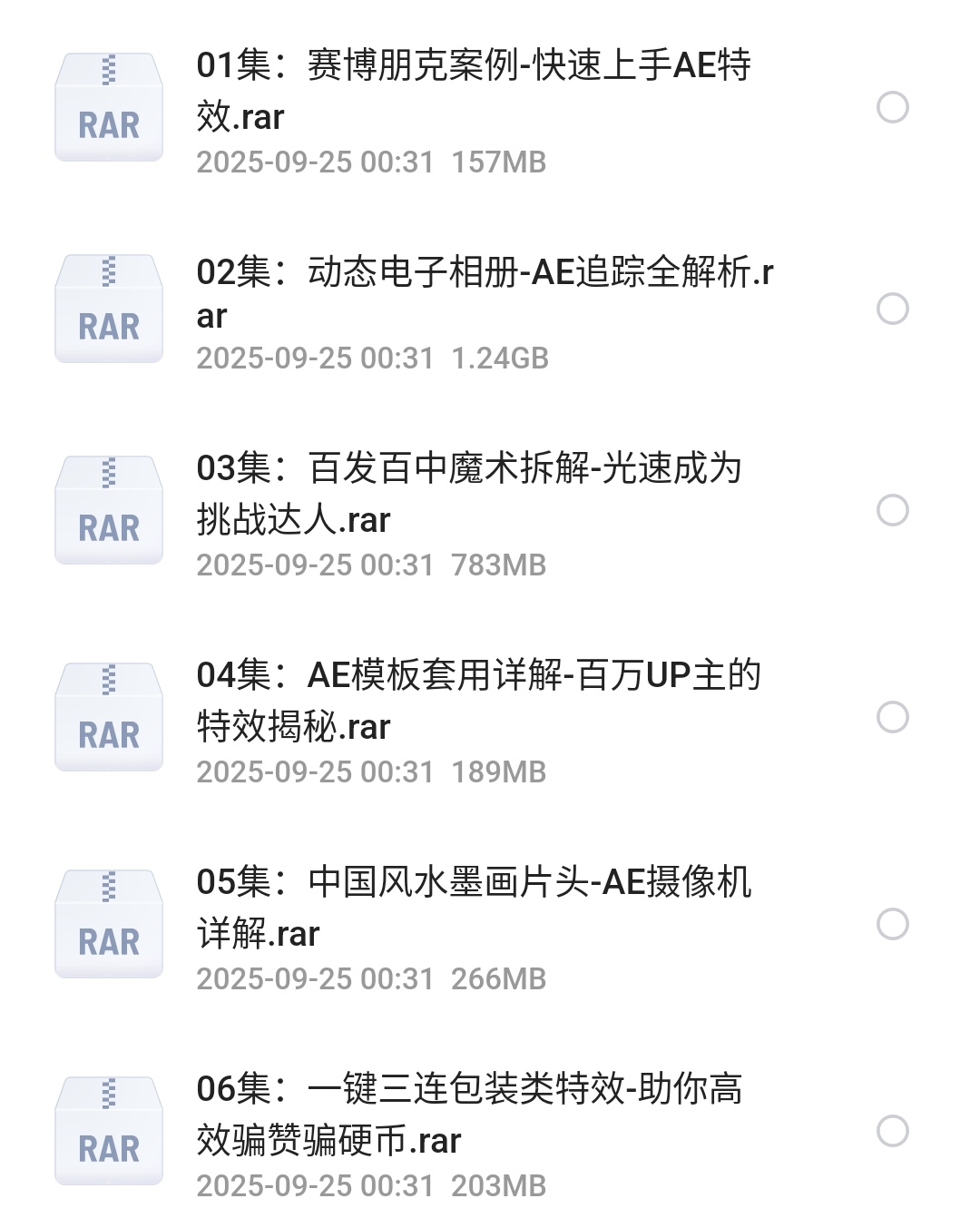980x1228 pixels.
Task: Select the 01集 file's round checkbox
Action: coord(893,107)
